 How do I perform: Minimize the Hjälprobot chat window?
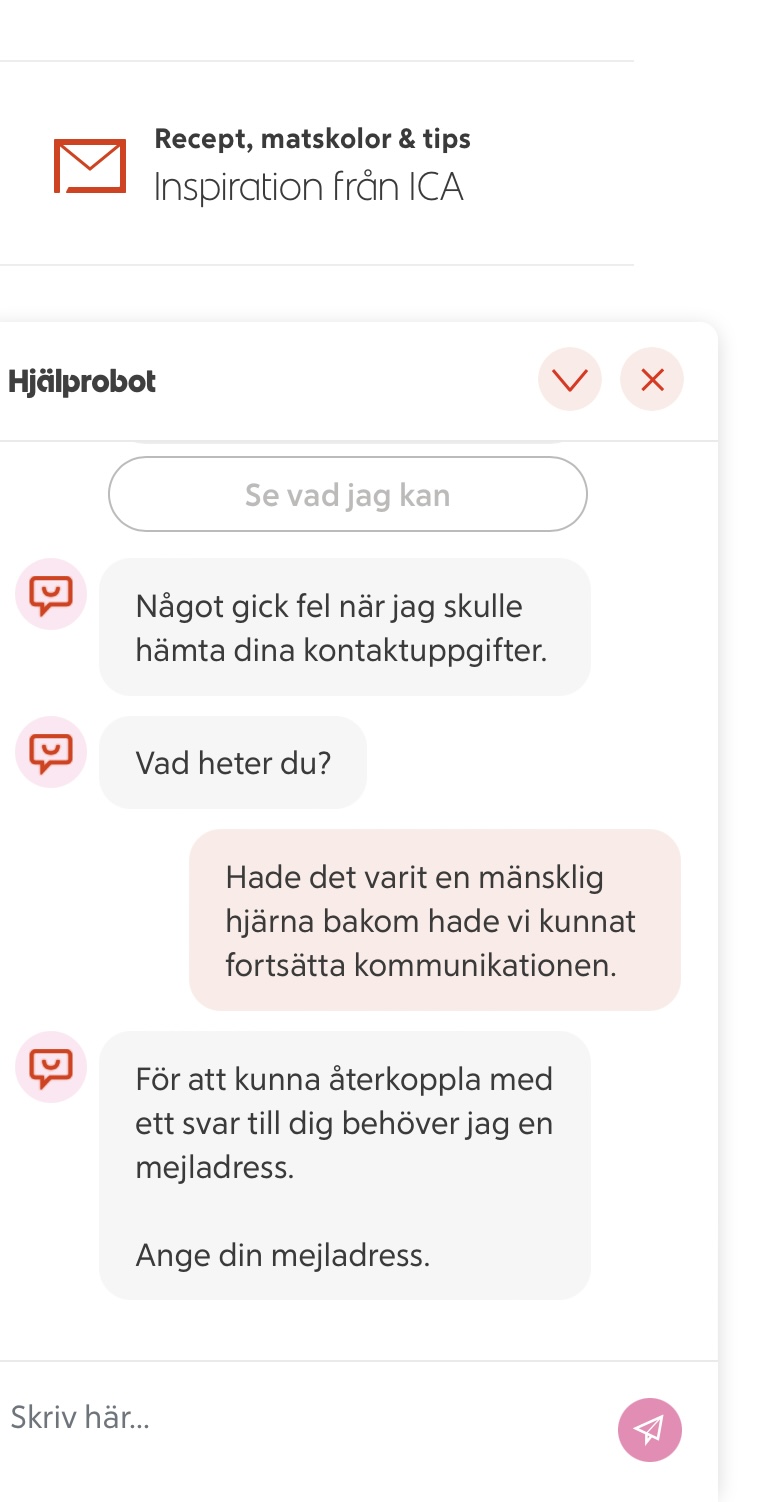pos(570,380)
